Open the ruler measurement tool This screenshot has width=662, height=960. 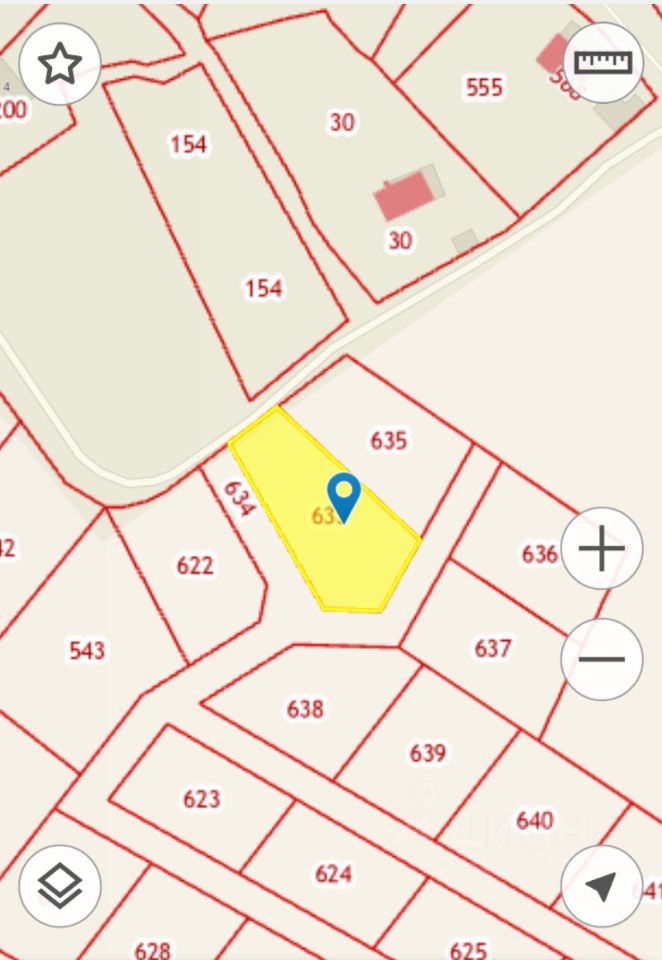coord(603,62)
